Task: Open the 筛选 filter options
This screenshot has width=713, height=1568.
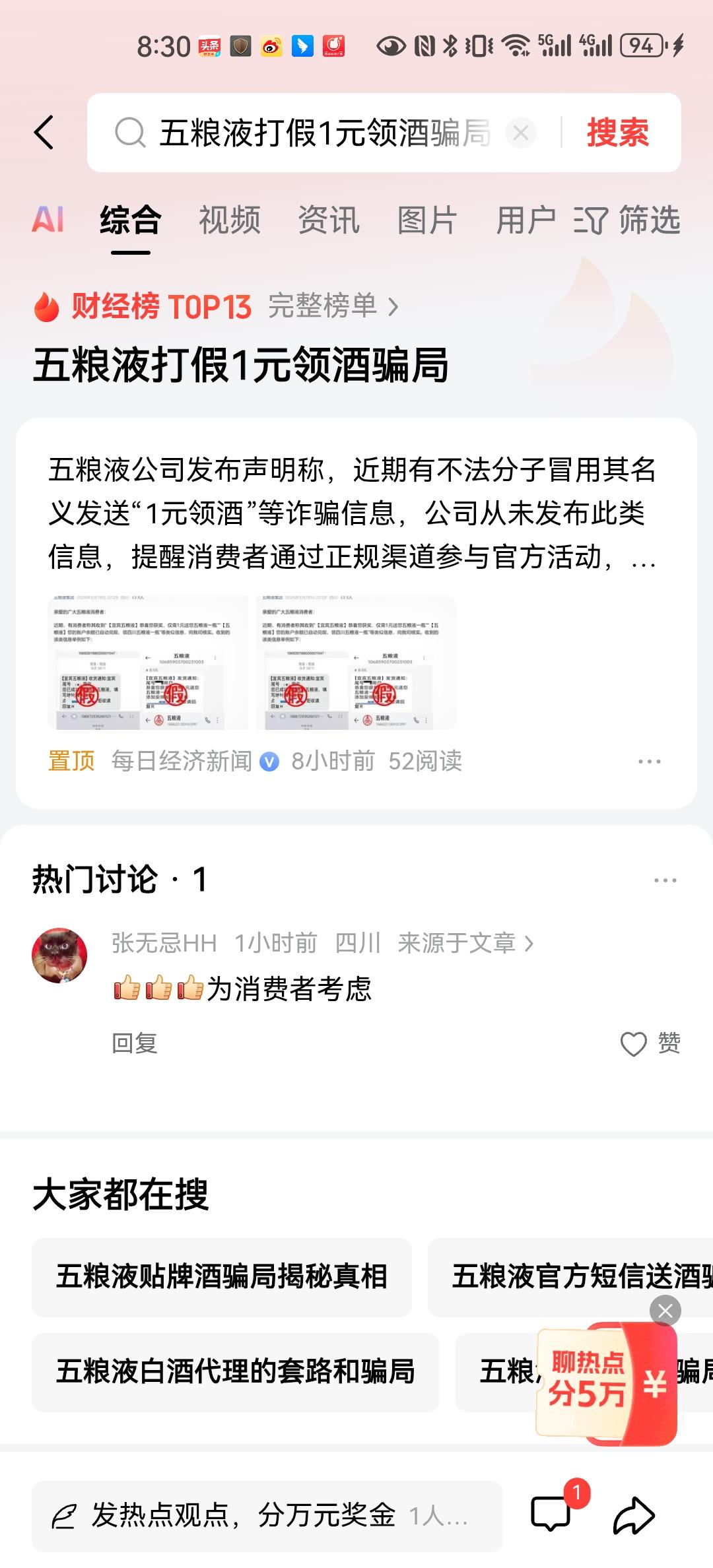Action: pyautogui.click(x=632, y=220)
